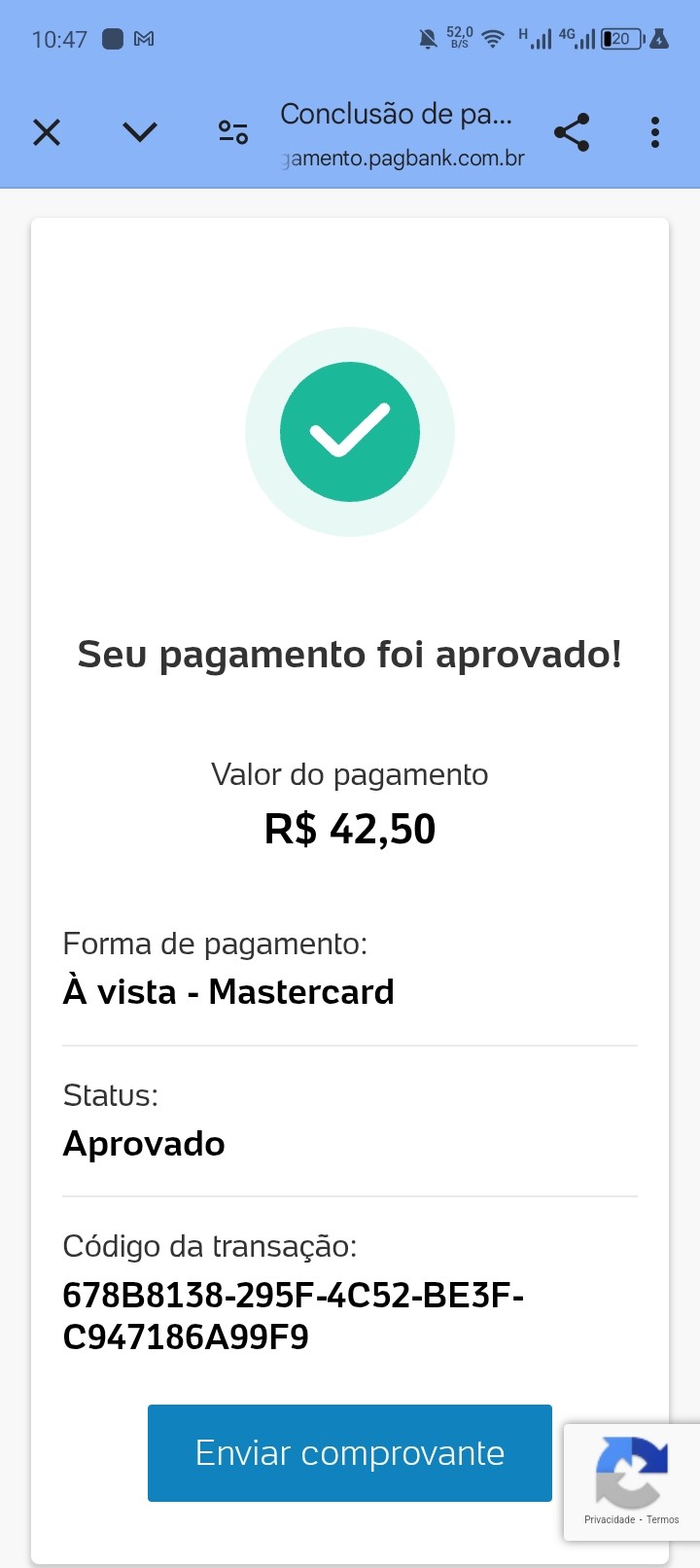Screen dimensions: 700x1568
Task: Open the reCAPTCHA Termos link
Action: [663, 1519]
